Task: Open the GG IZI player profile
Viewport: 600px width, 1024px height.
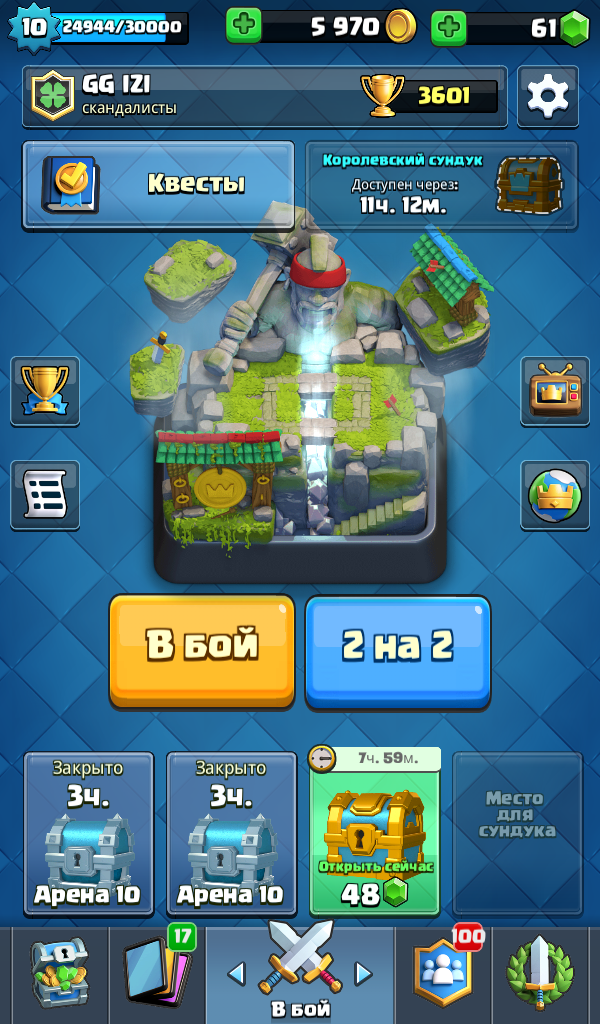Action: point(194,97)
